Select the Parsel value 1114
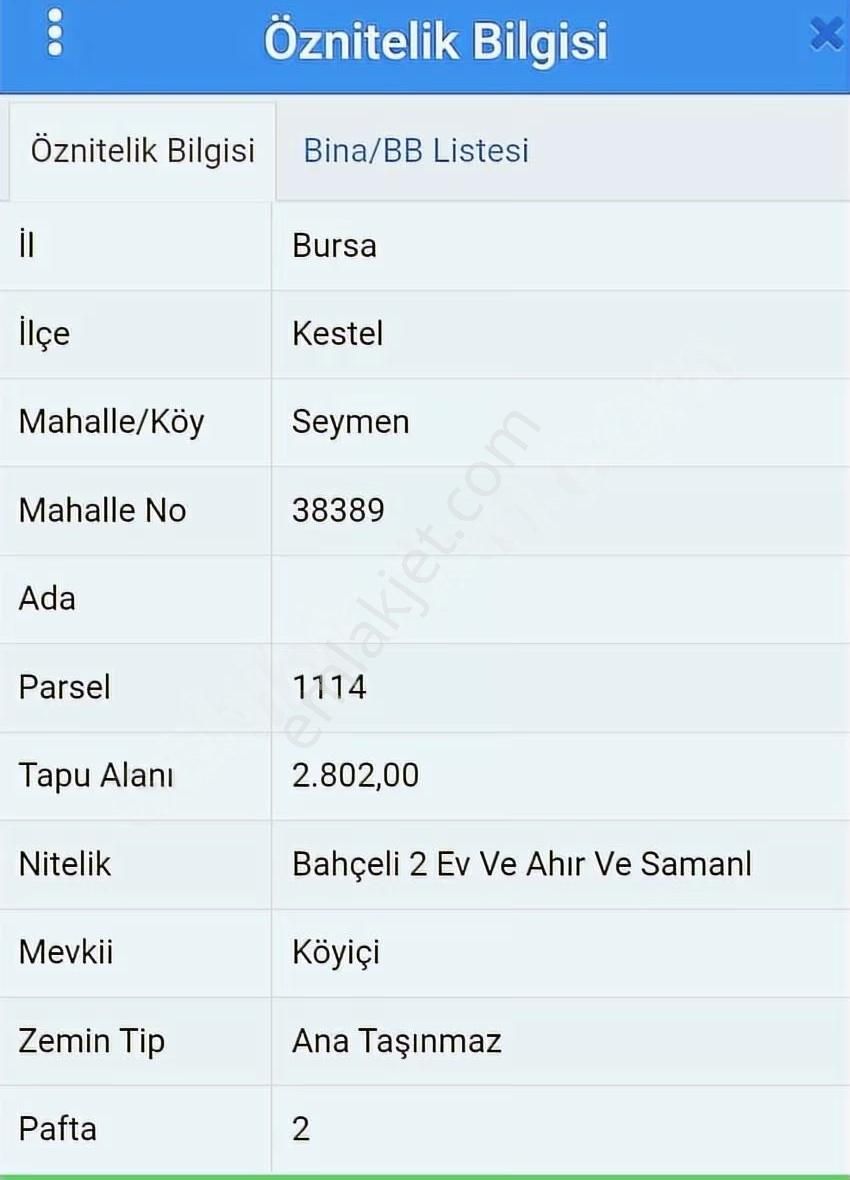850x1180 pixels. [329, 687]
